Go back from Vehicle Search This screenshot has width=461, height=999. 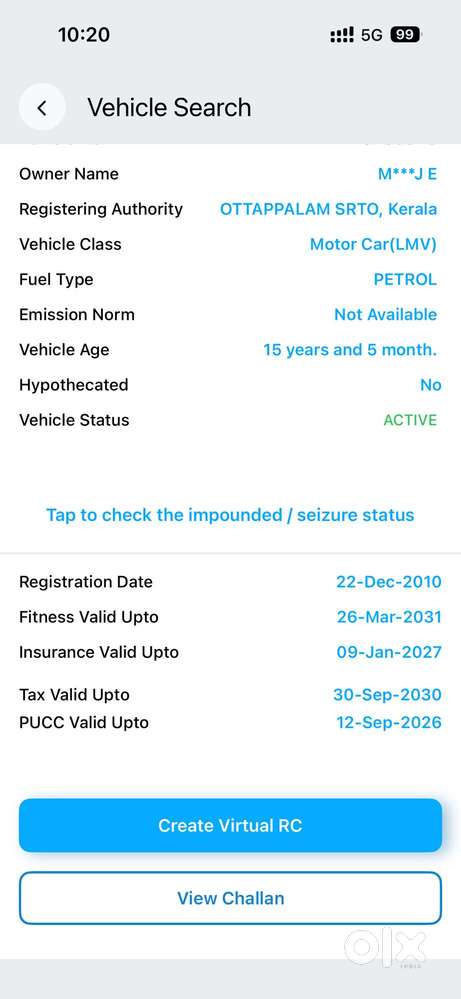[42, 108]
